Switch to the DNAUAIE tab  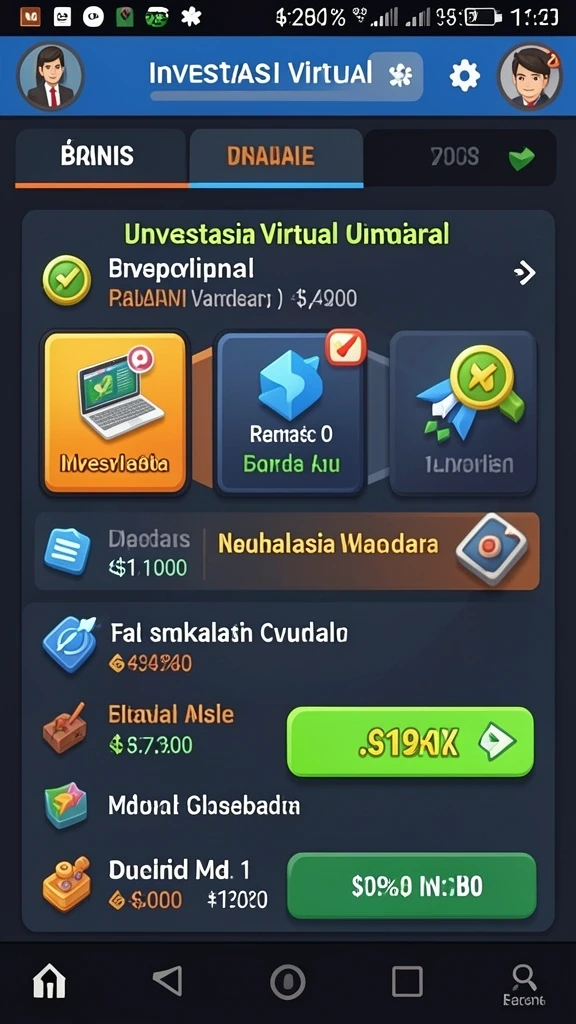tap(276, 157)
